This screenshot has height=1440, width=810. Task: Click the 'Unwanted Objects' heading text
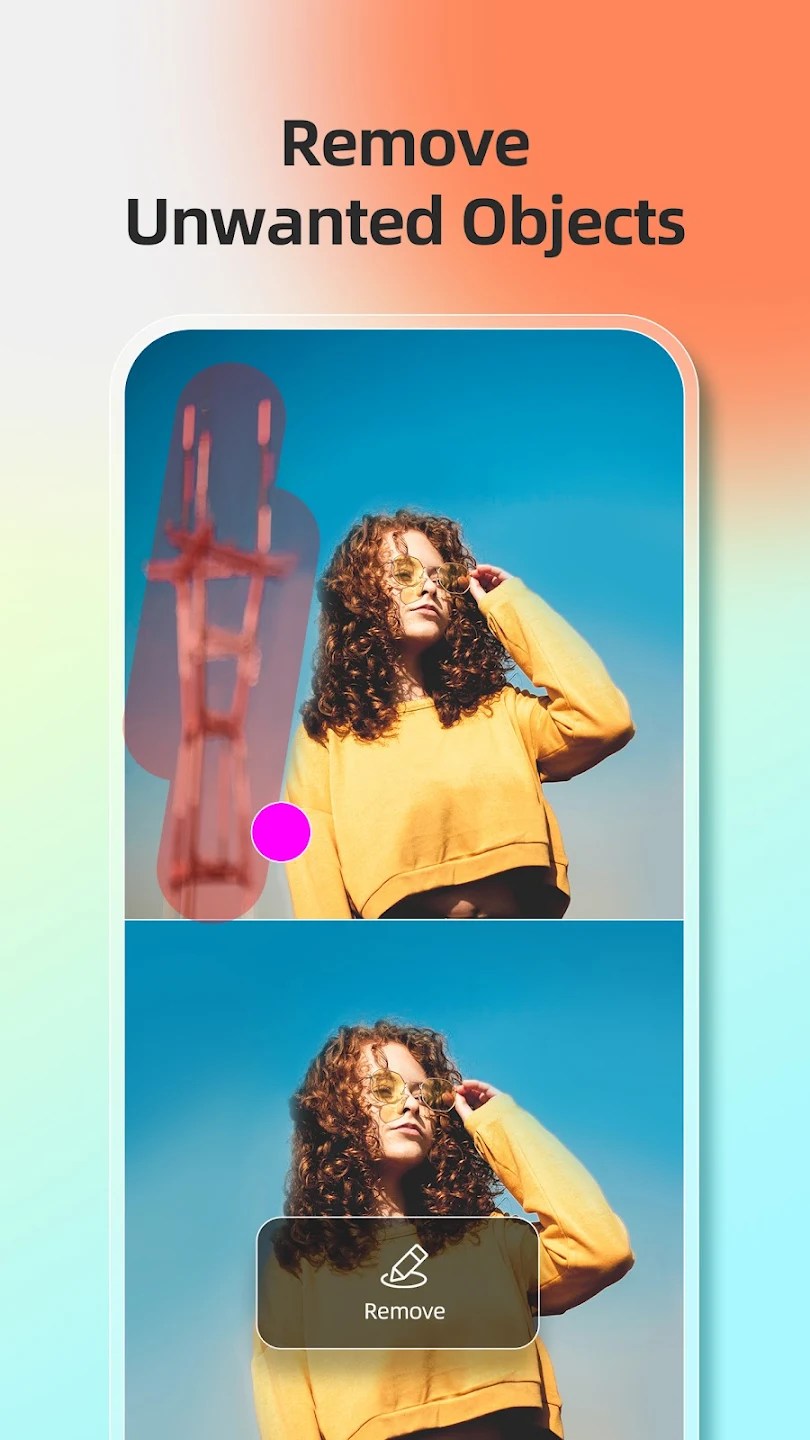(405, 222)
